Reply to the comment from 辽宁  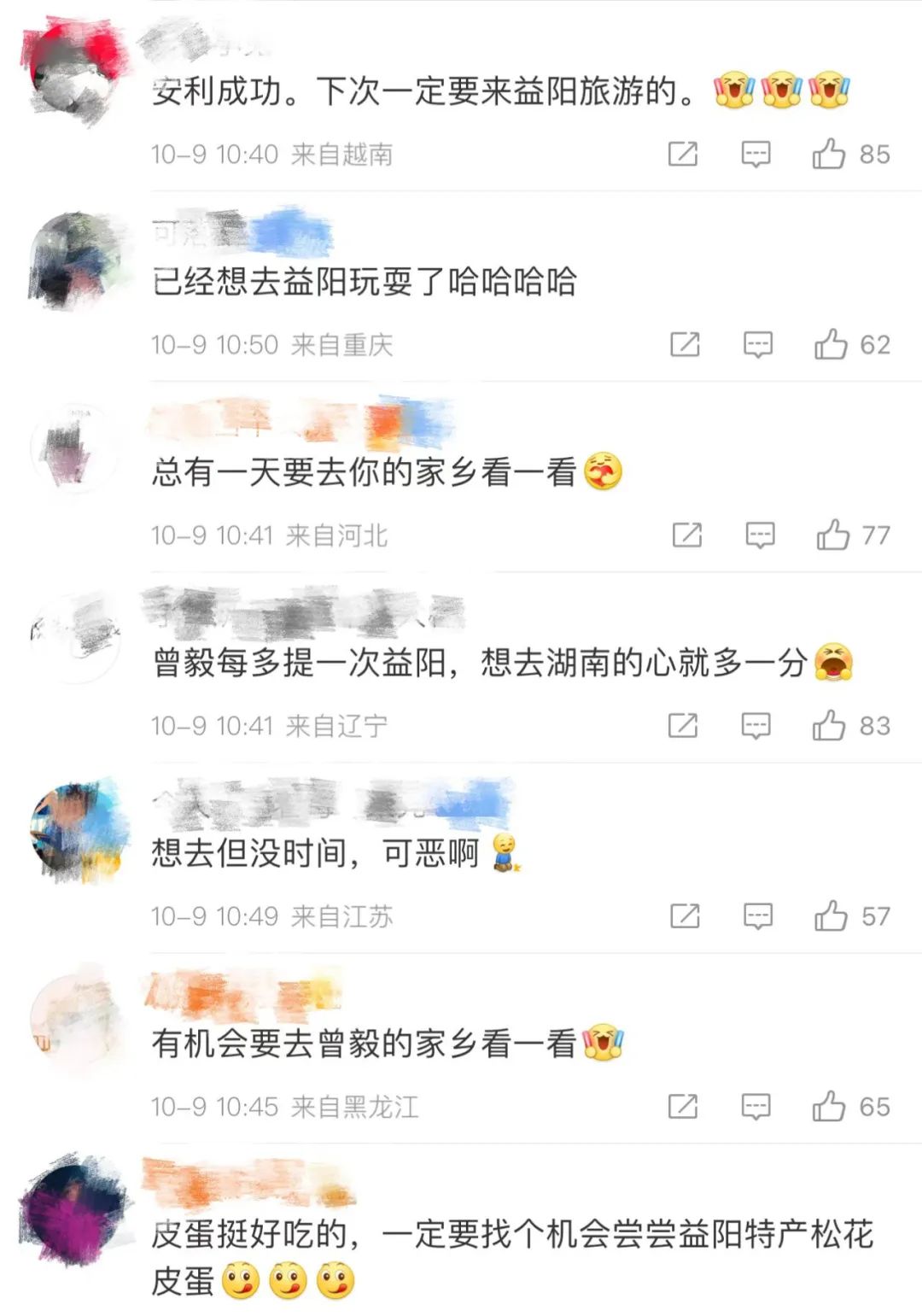point(756,726)
